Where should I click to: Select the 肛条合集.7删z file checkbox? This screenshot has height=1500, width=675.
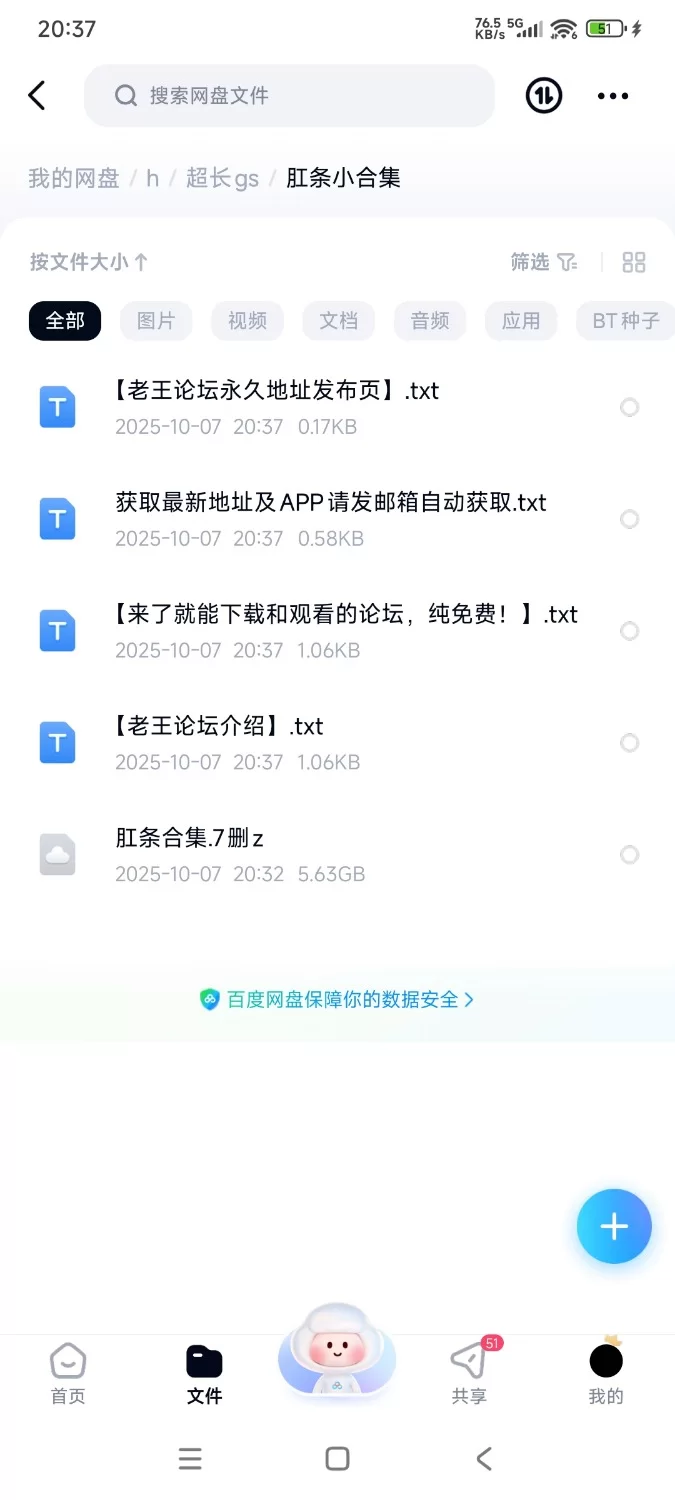pyautogui.click(x=629, y=855)
